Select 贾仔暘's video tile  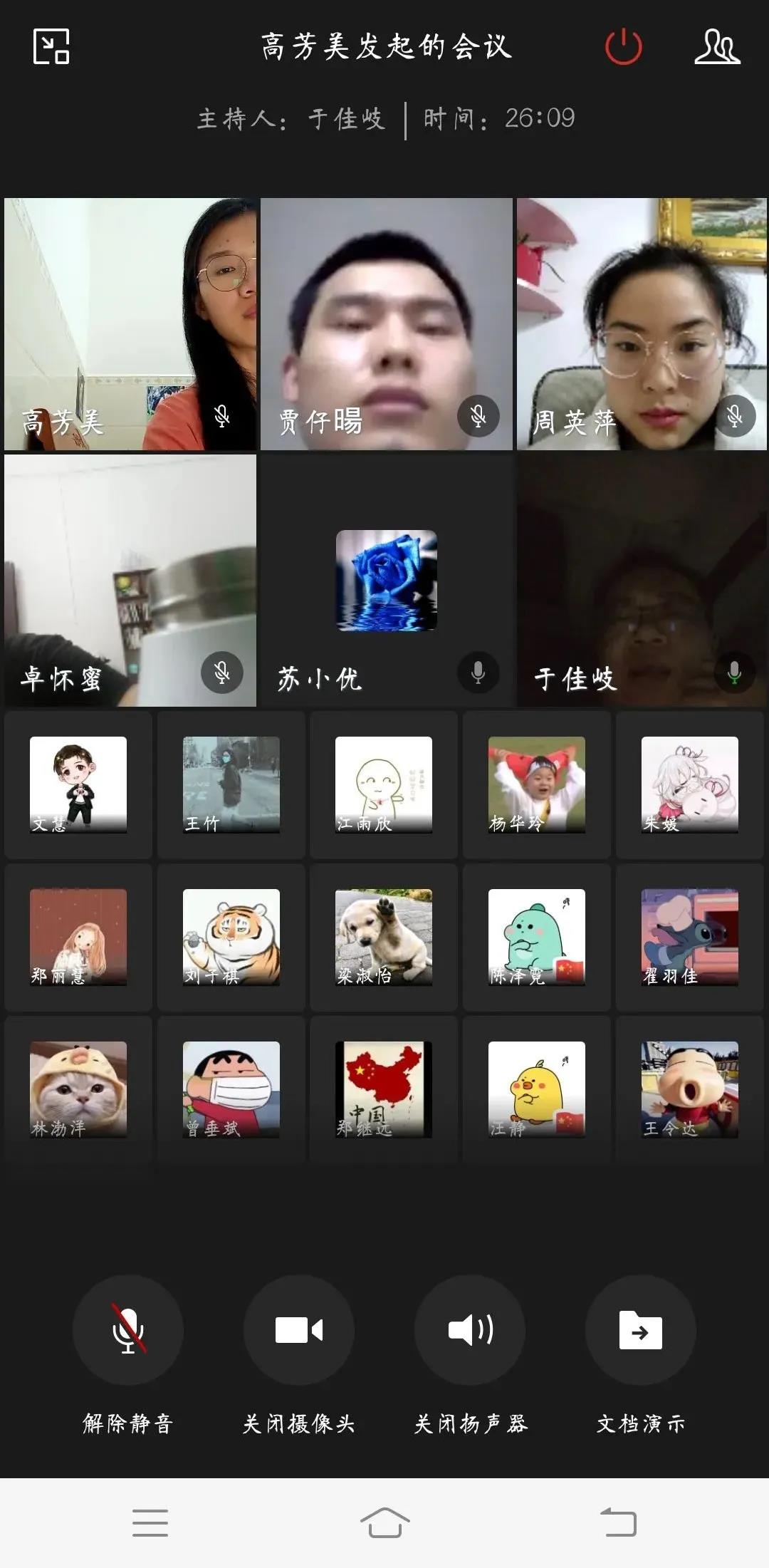pyautogui.click(x=386, y=324)
